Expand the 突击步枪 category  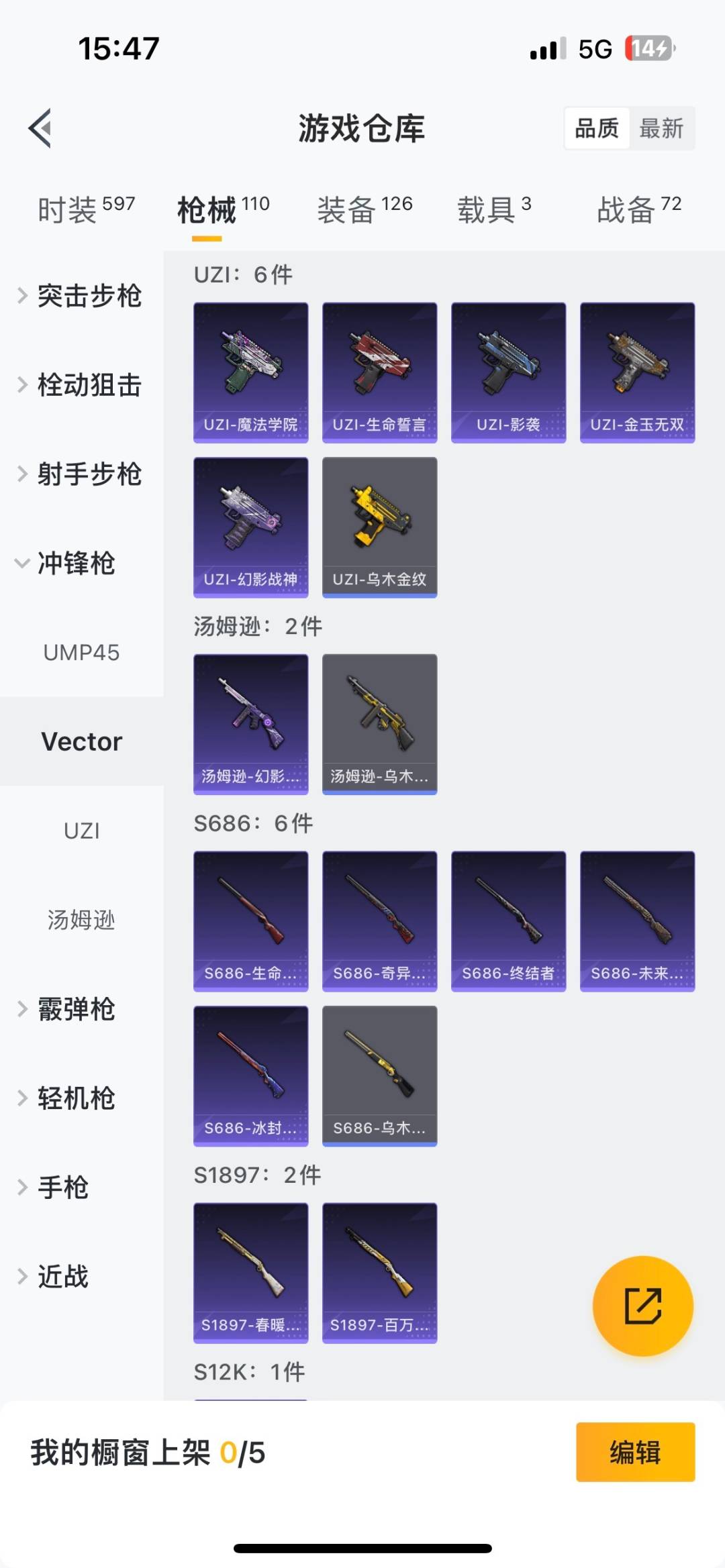81,296
